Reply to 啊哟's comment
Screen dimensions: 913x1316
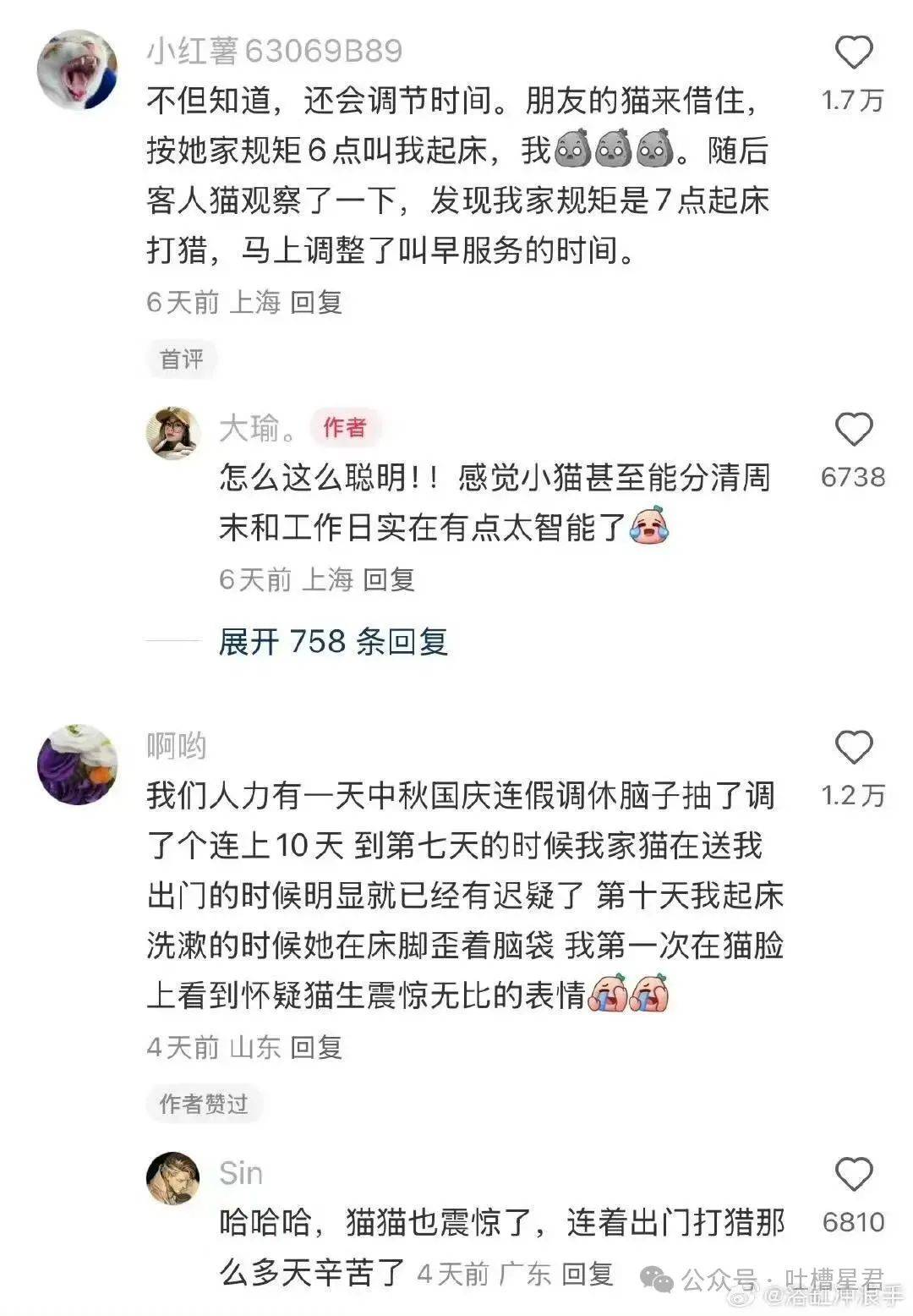click(316, 1047)
